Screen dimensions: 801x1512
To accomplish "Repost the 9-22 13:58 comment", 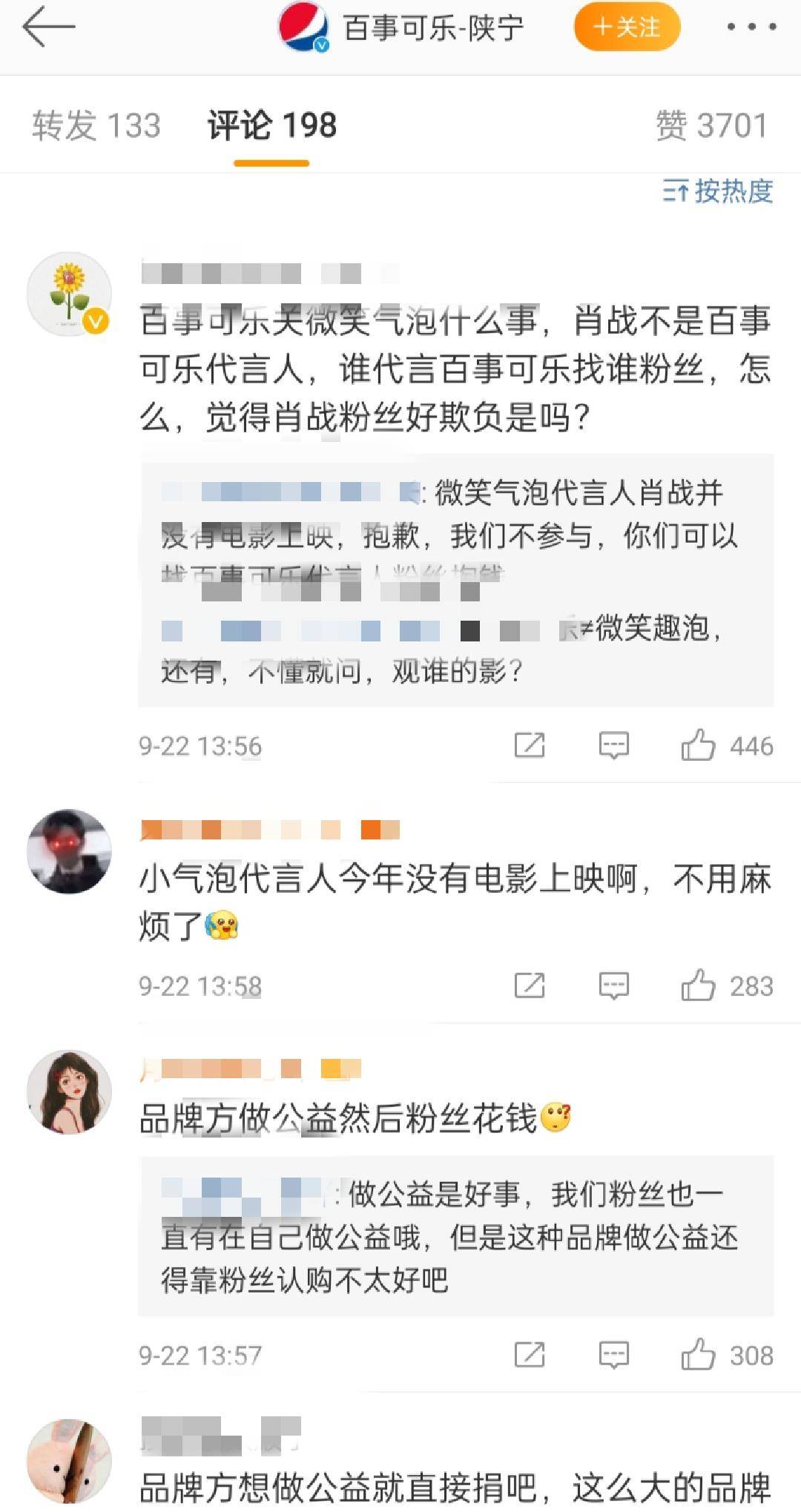I will coord(530,986).
